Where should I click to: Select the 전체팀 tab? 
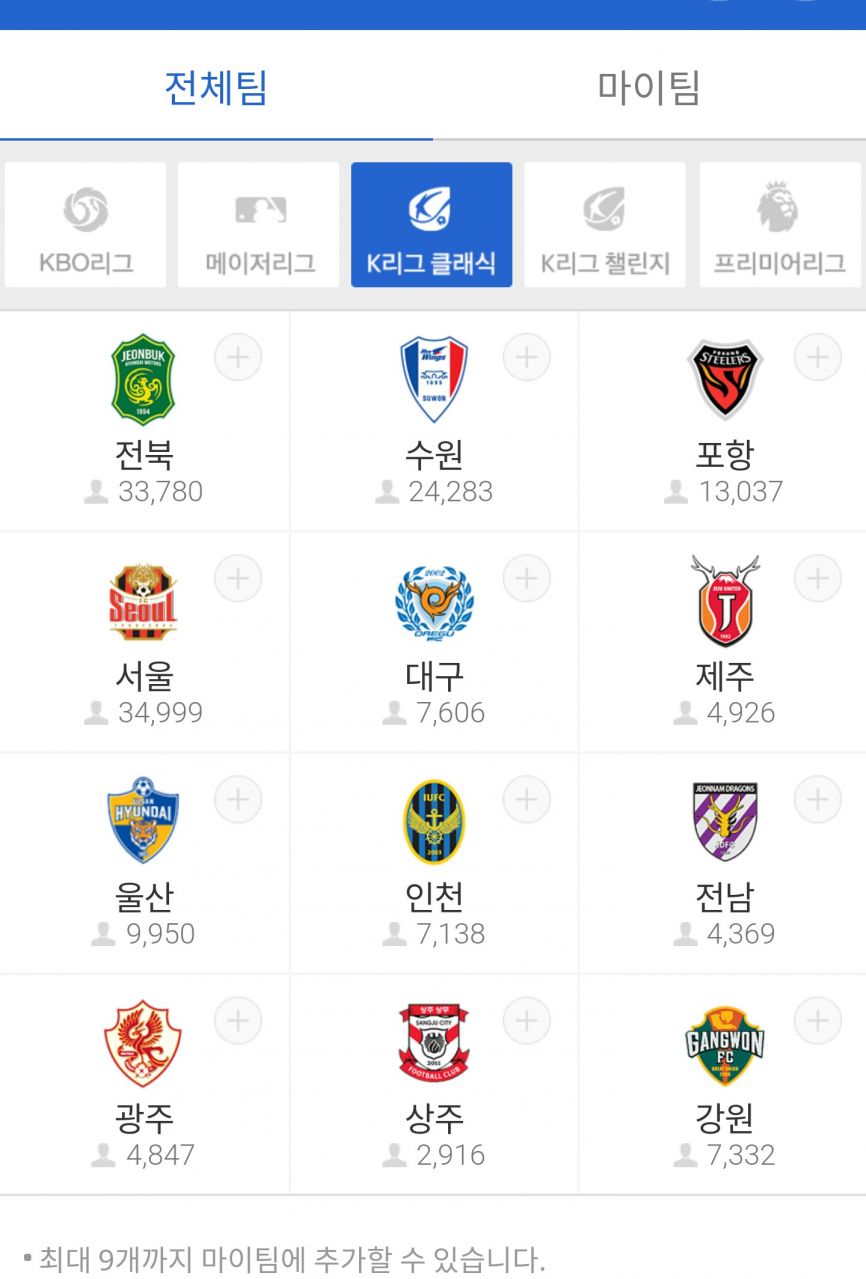click(x=216, y=87)
